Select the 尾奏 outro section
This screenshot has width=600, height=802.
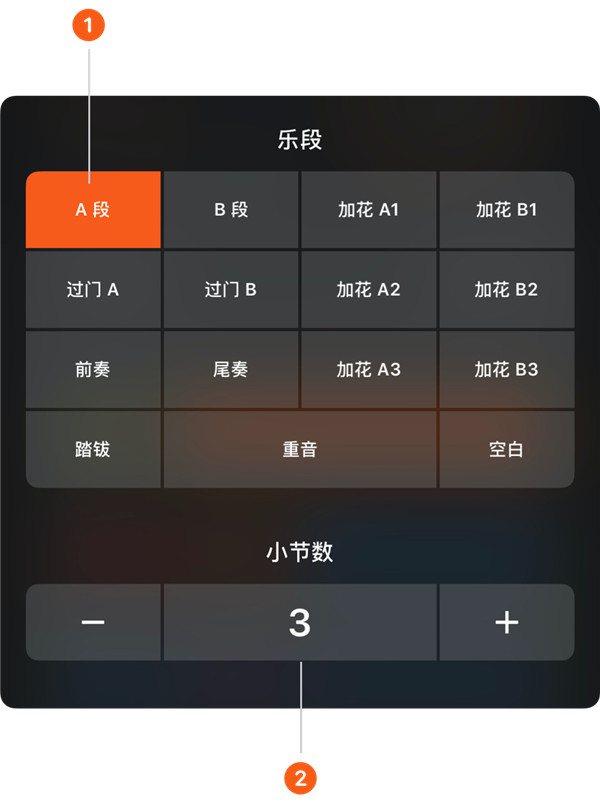231,370
